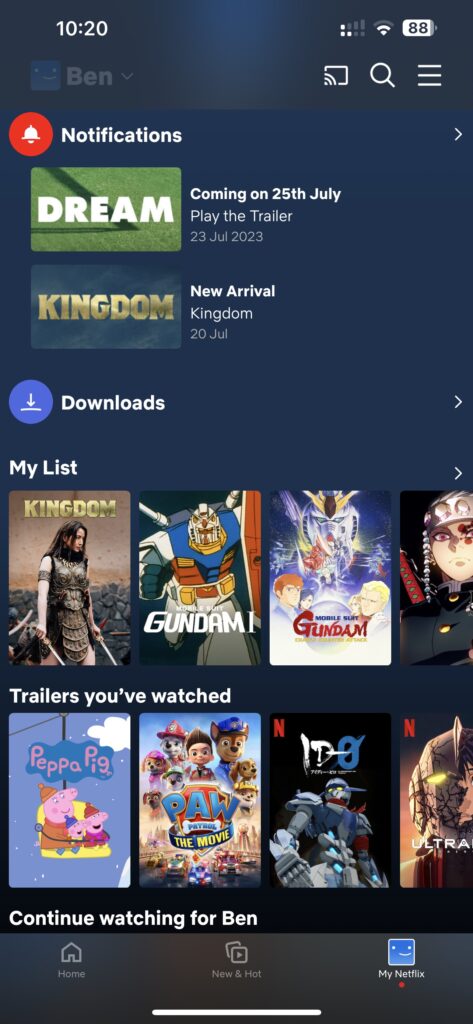
Task: Open the ID-0 trailer tile
Action: pyautogui.click(x=331, y=800)
